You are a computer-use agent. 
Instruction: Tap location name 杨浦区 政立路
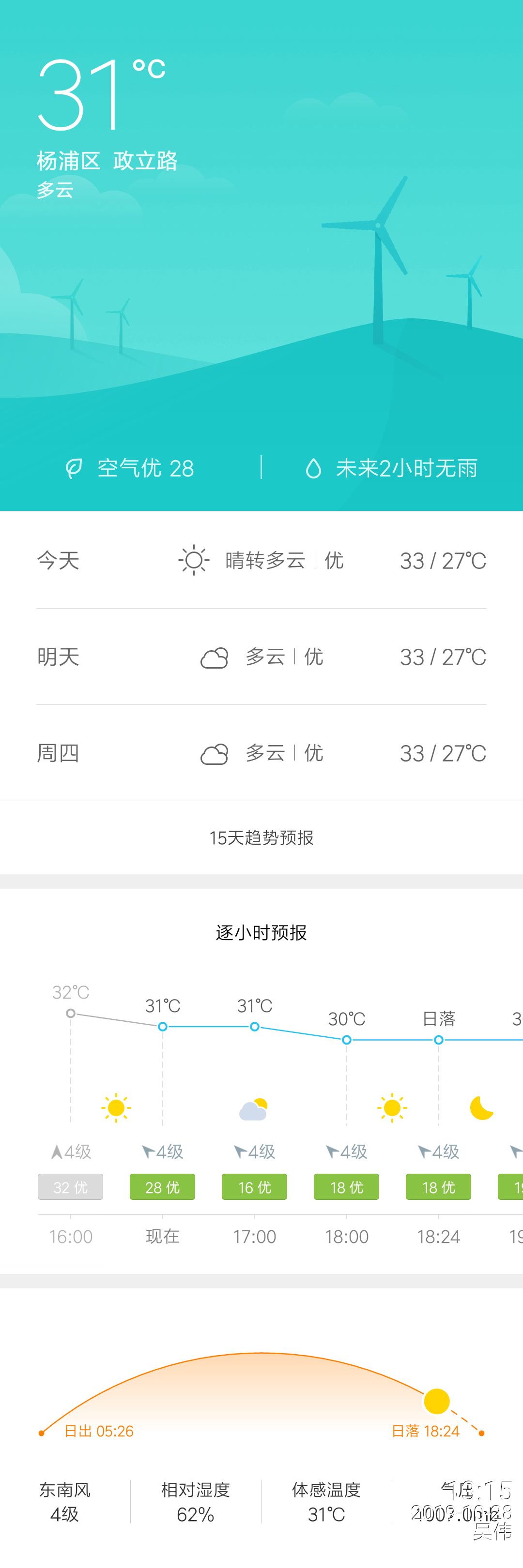tap(108, 161)
